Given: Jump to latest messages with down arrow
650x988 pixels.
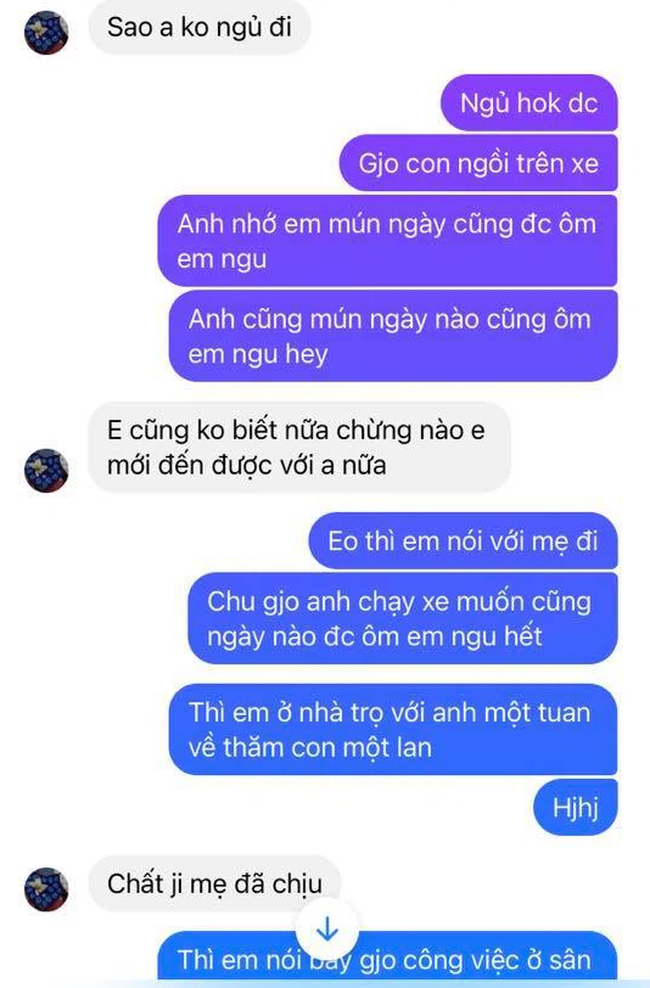Looking at the screenshot, I should coord(328,930).
